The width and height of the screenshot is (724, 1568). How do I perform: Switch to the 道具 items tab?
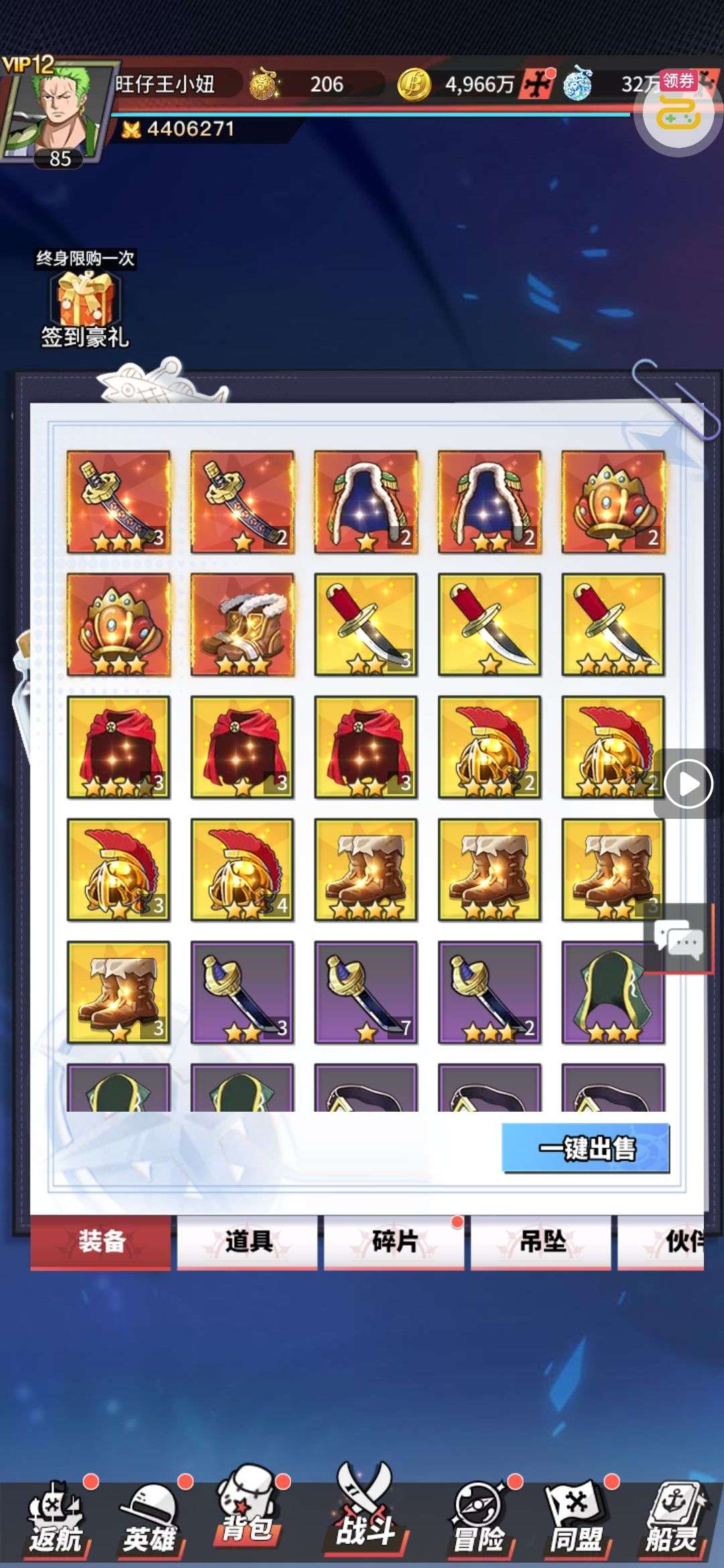247,1242
